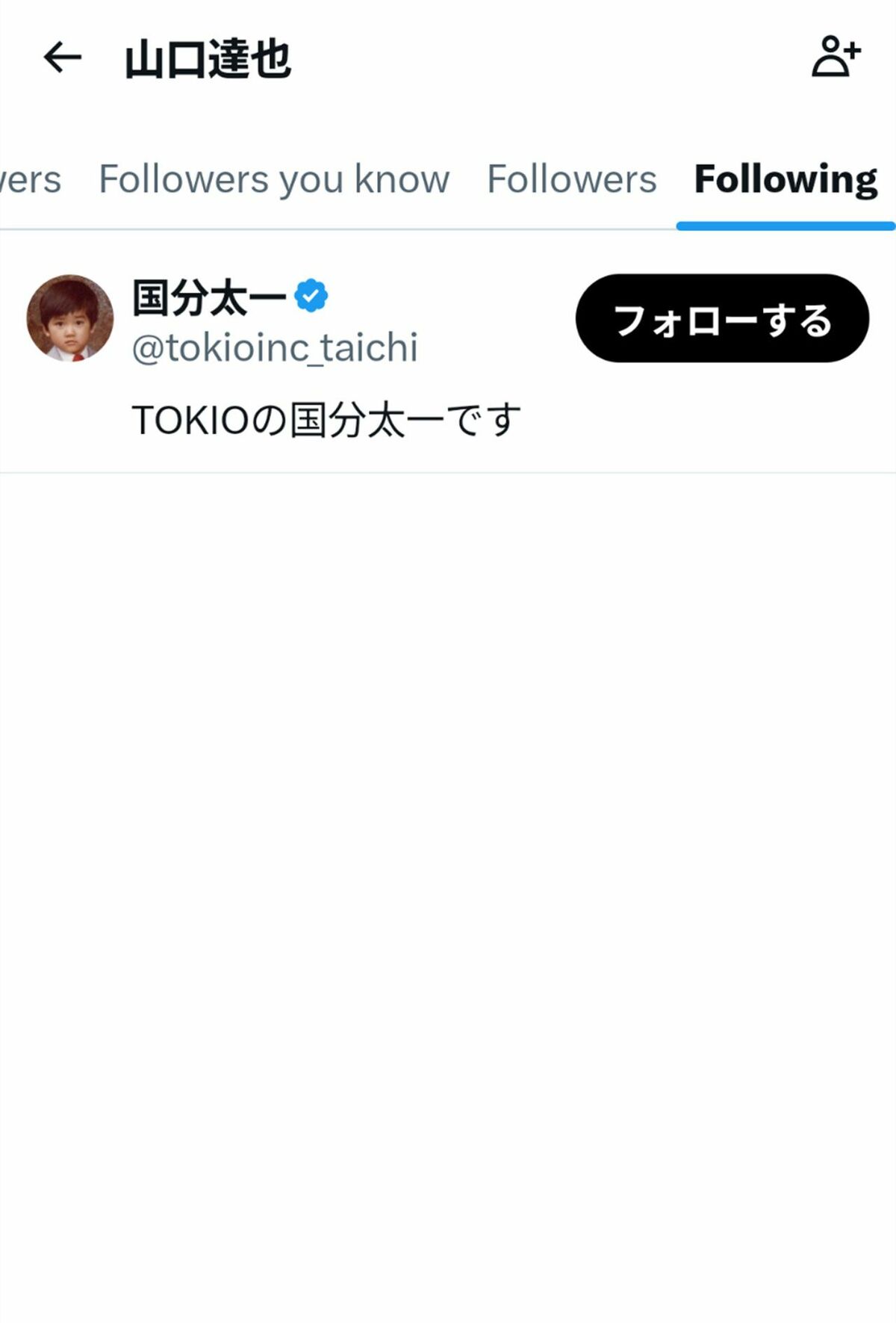Open the add-person icon at top right

click(x=836, y=57)
